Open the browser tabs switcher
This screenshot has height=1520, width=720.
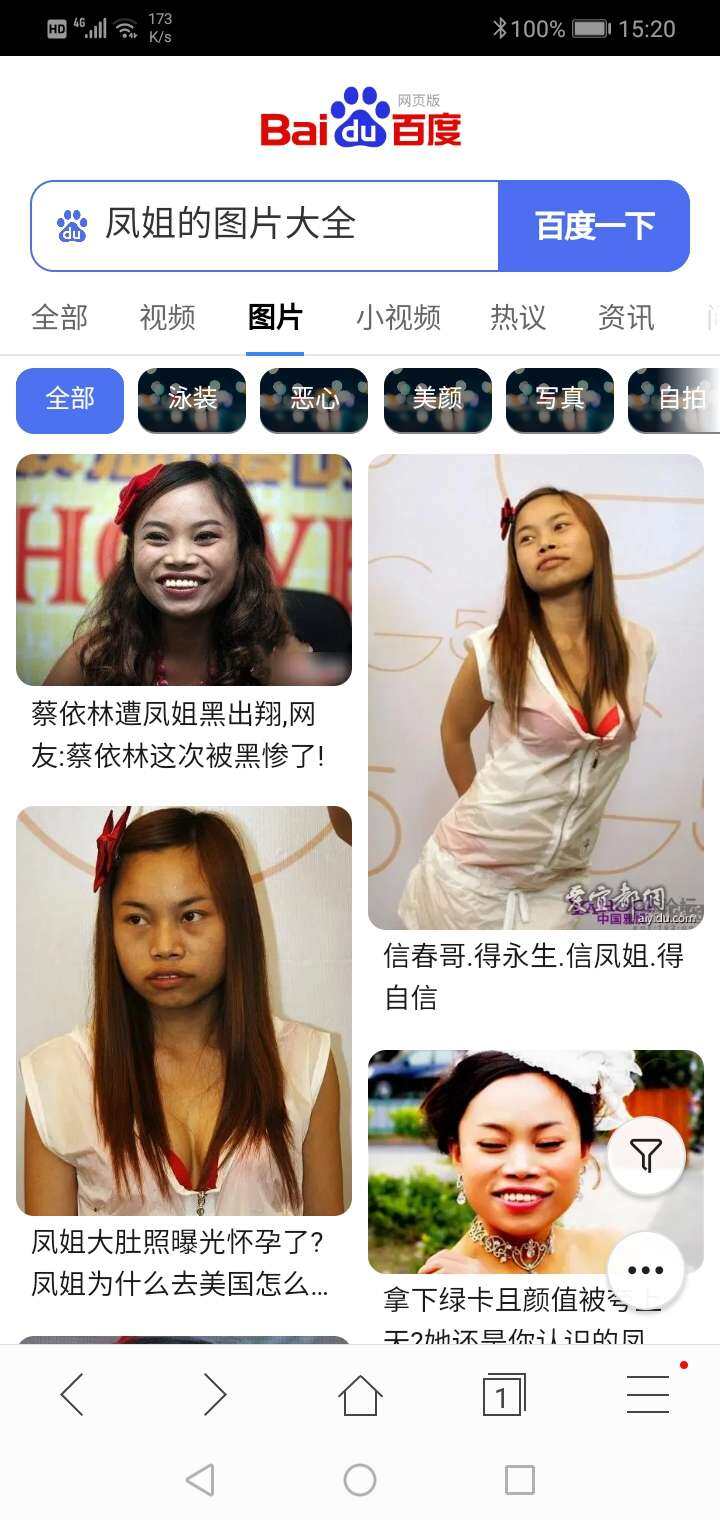[x=503, y=1394]
